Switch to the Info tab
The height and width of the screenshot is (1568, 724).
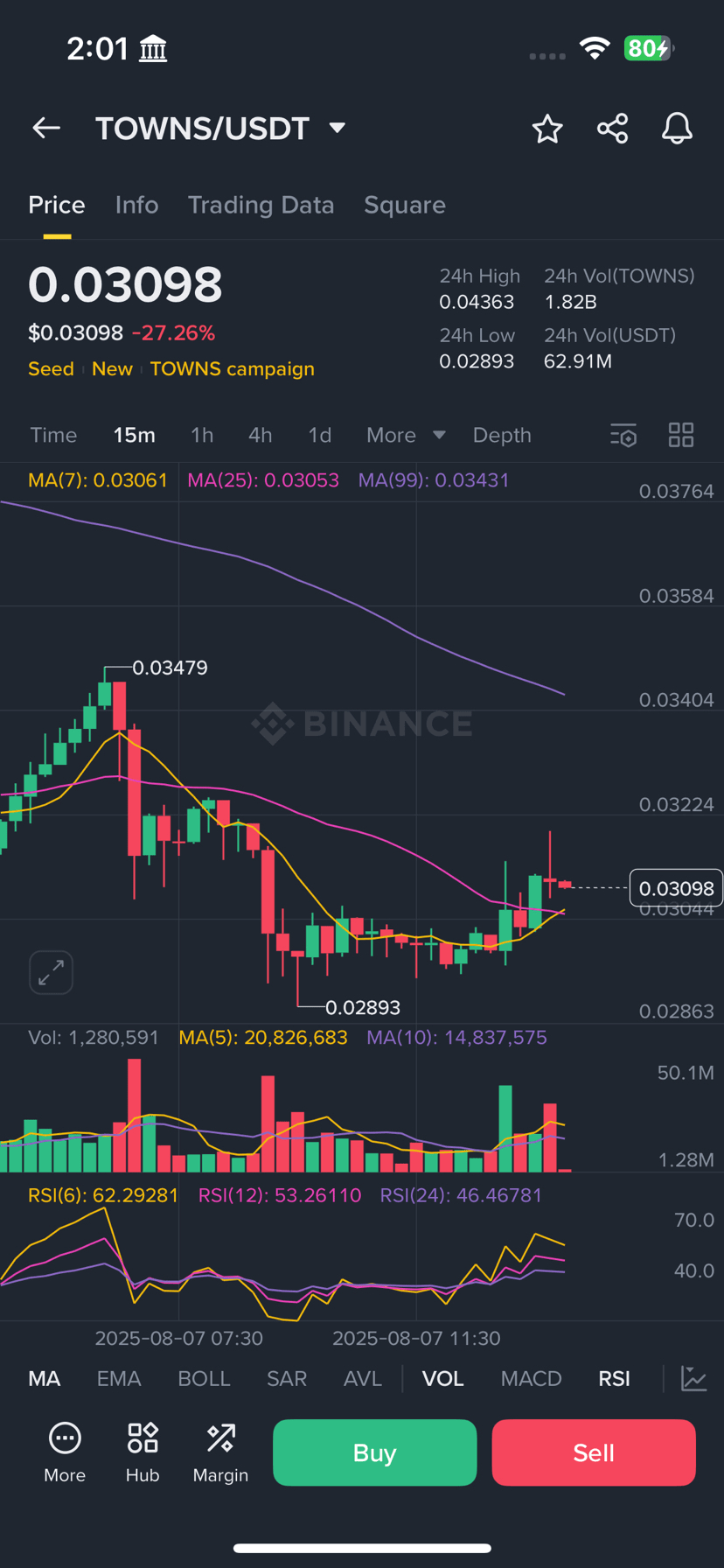(136, 205)
